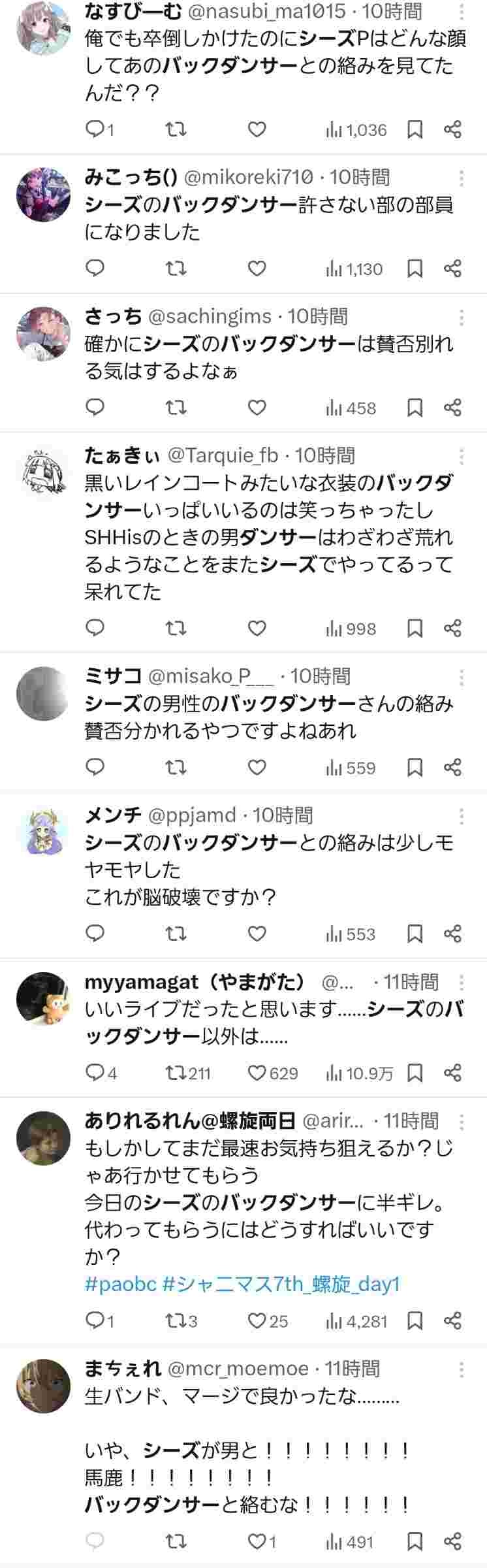This screenshot has width=487, height=1568.
Task: Like myyamagat's tweet with 629 likes
Action: (x=257, y=1073)
